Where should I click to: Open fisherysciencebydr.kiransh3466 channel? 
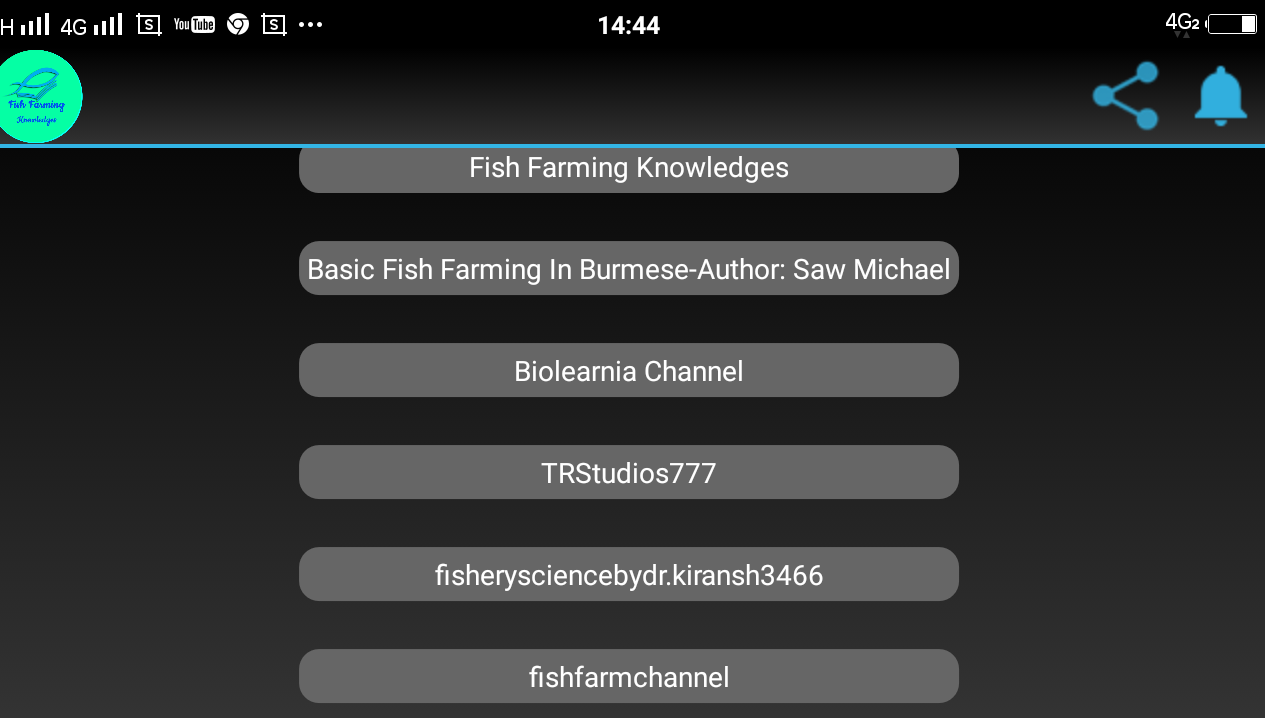point(628,574)
